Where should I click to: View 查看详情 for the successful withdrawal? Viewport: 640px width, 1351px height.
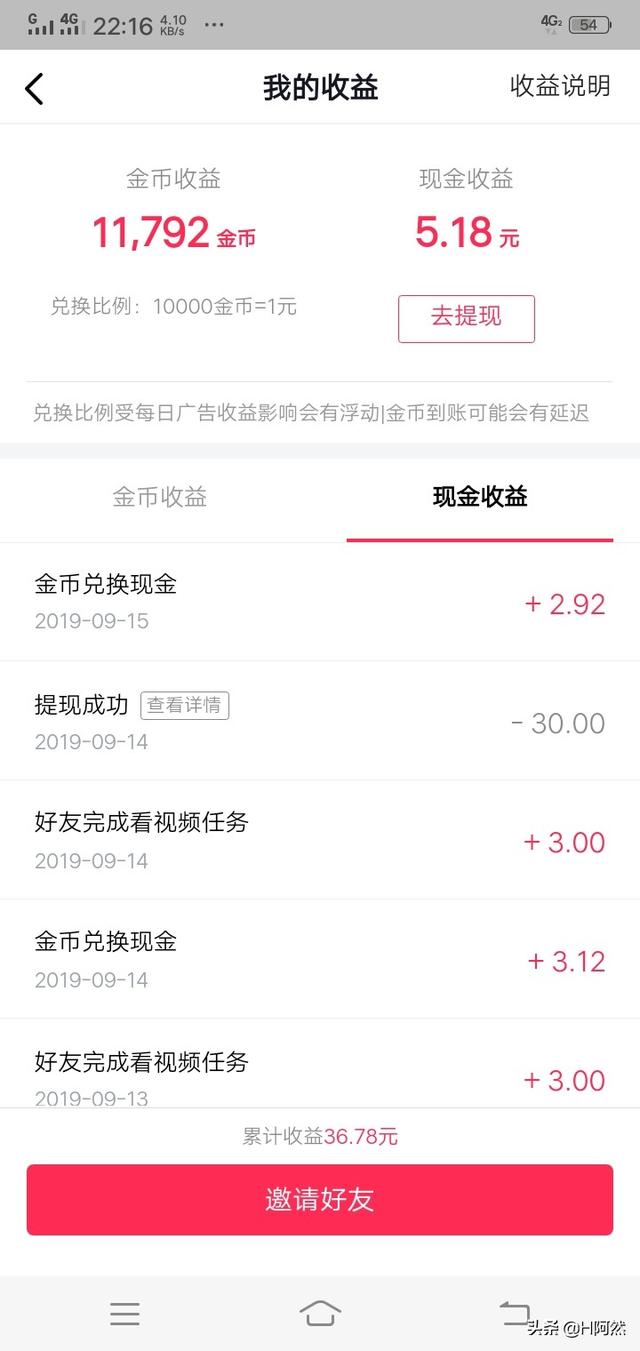184,705
